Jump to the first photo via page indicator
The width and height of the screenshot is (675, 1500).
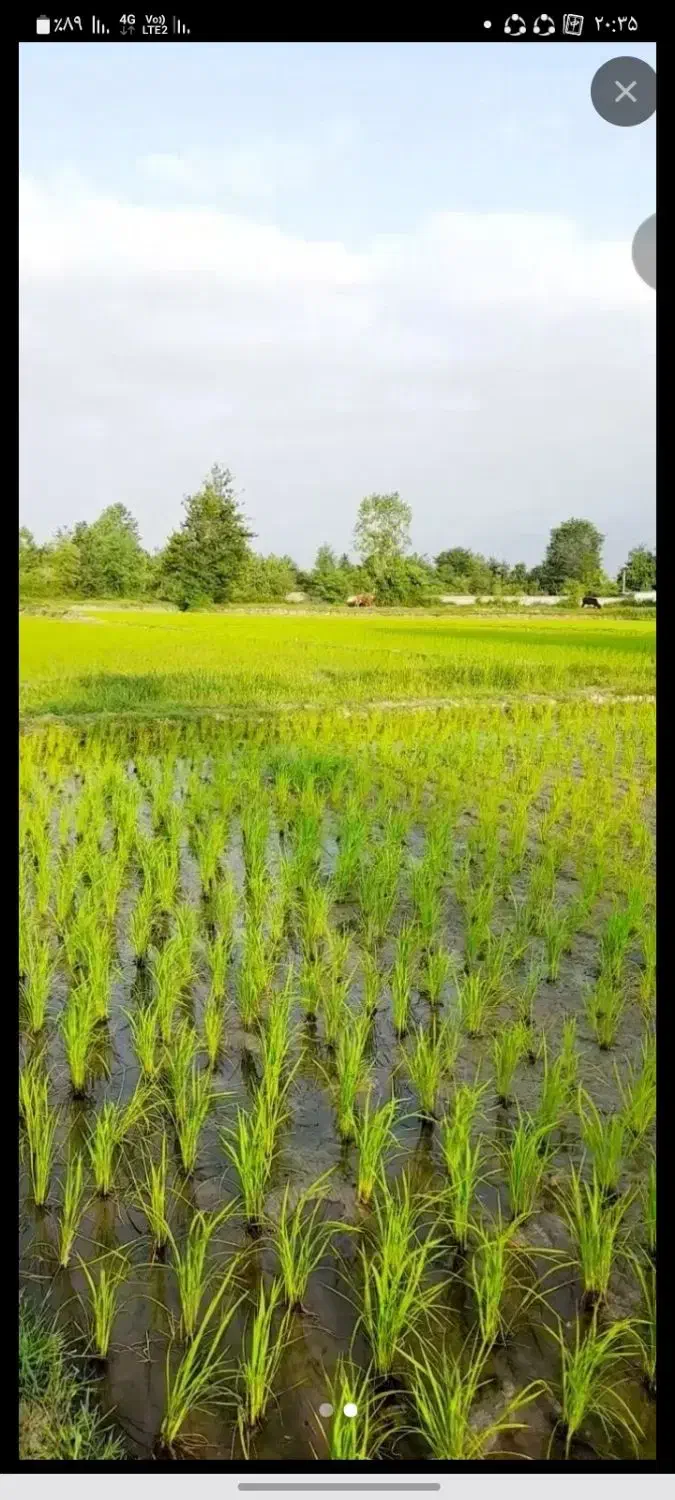(x=326, y=1410)
